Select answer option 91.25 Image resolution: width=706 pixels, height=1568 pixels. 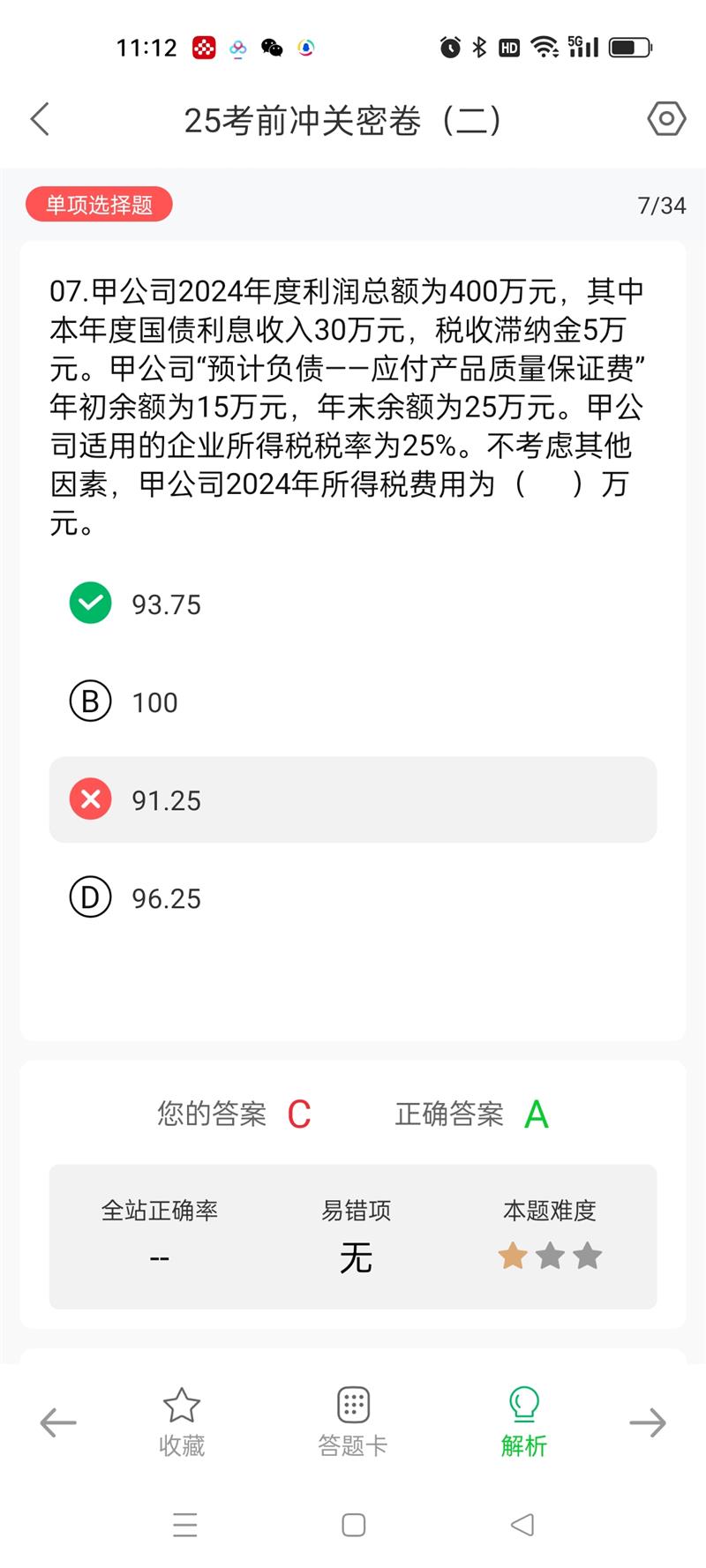click(x=353, y=799)
